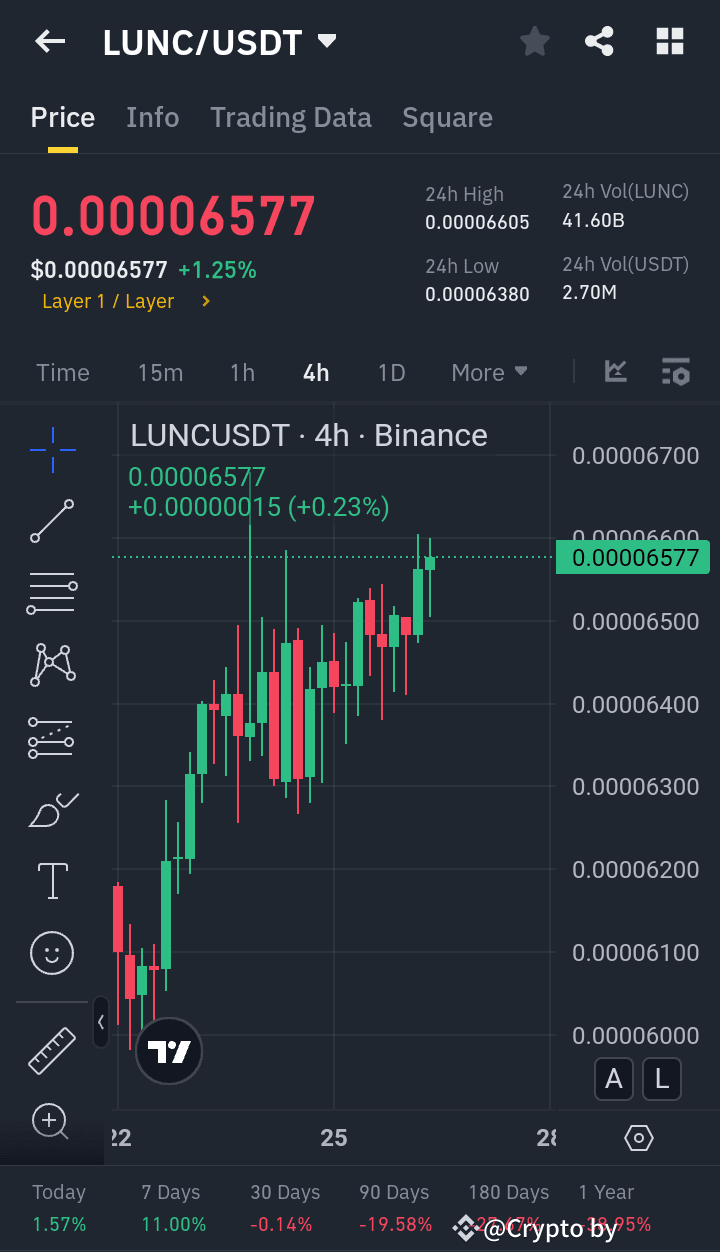Toggle LUNC/USDT as a favorite pair
The width and height of the screenshot is (720, 1252).
(x=534, y=41)
